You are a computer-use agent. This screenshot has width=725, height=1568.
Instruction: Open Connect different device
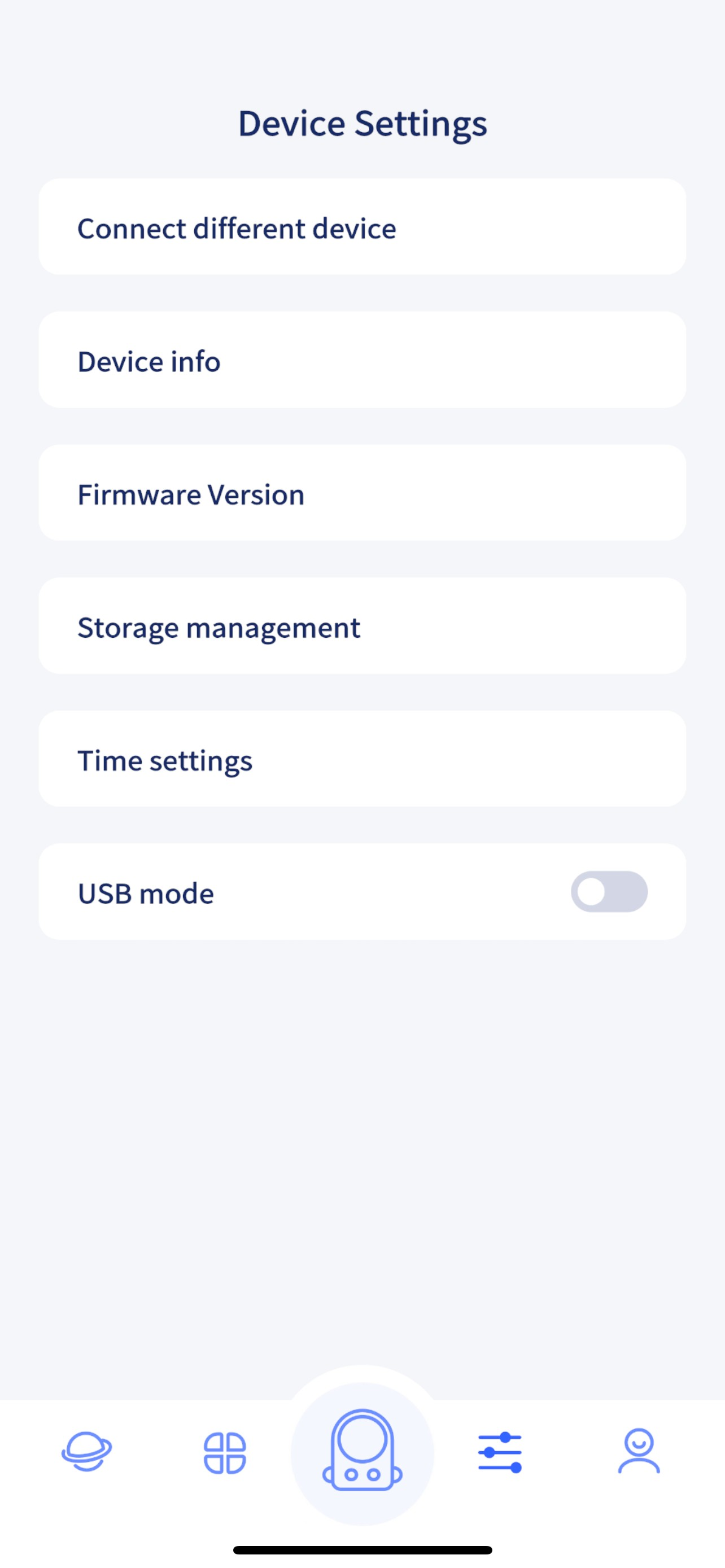click(x=362, y=226)
